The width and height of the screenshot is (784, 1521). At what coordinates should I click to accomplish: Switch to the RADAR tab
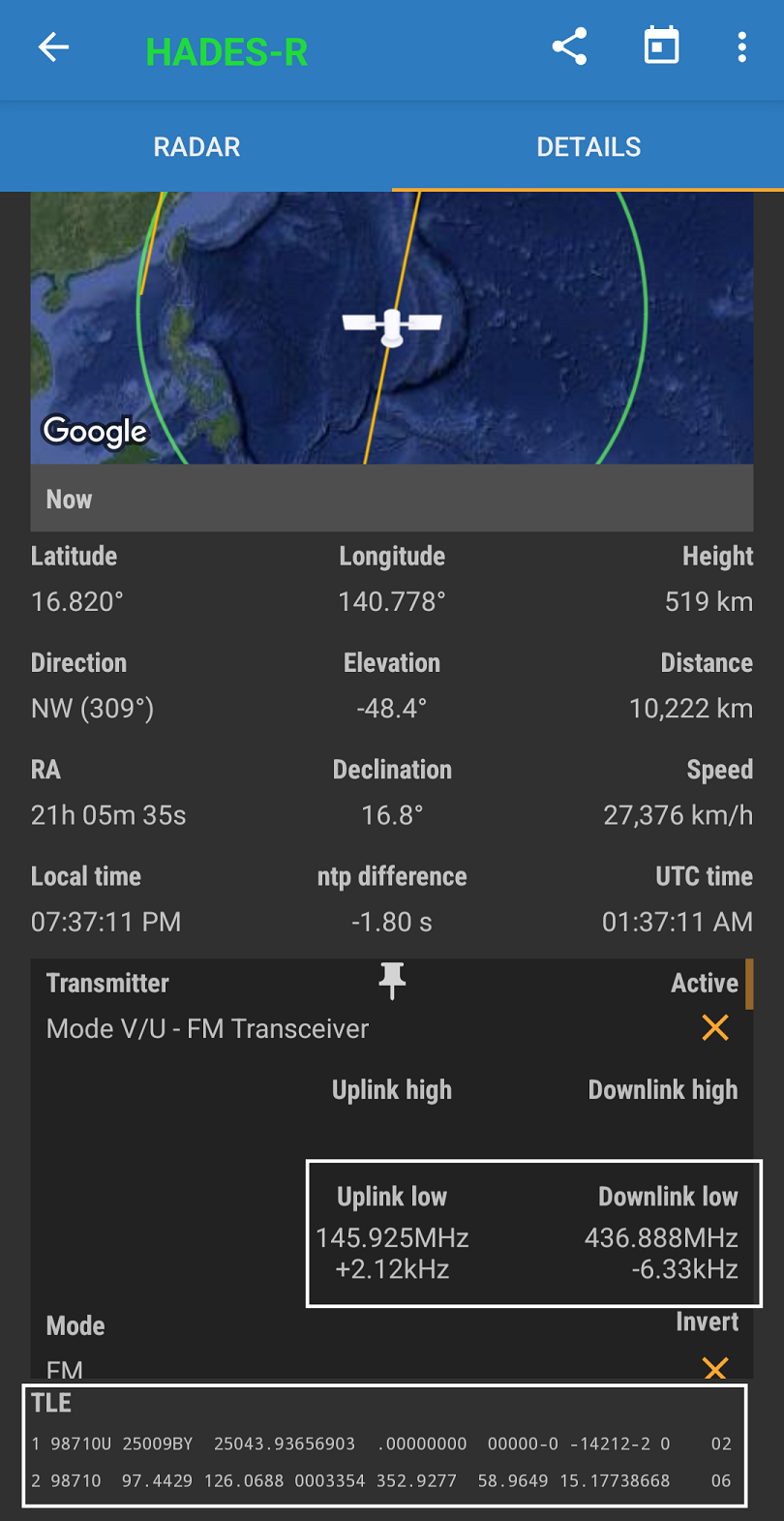tap(196, 147)
